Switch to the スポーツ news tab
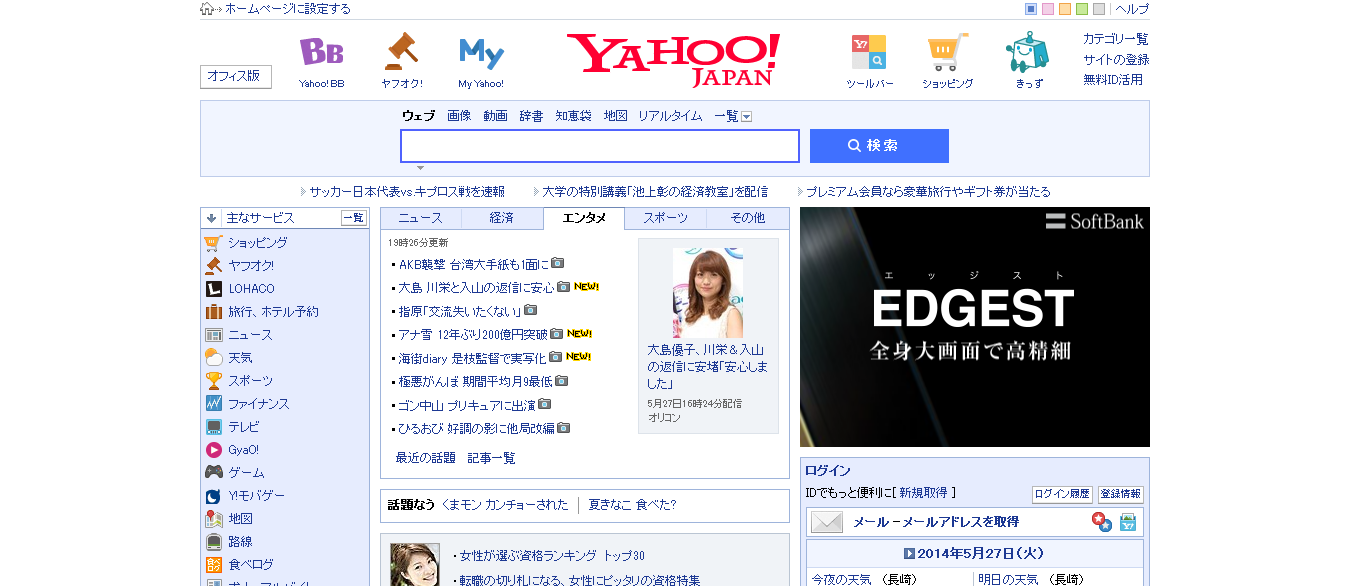The image size is (1349, 586). (x=665, y=218)
